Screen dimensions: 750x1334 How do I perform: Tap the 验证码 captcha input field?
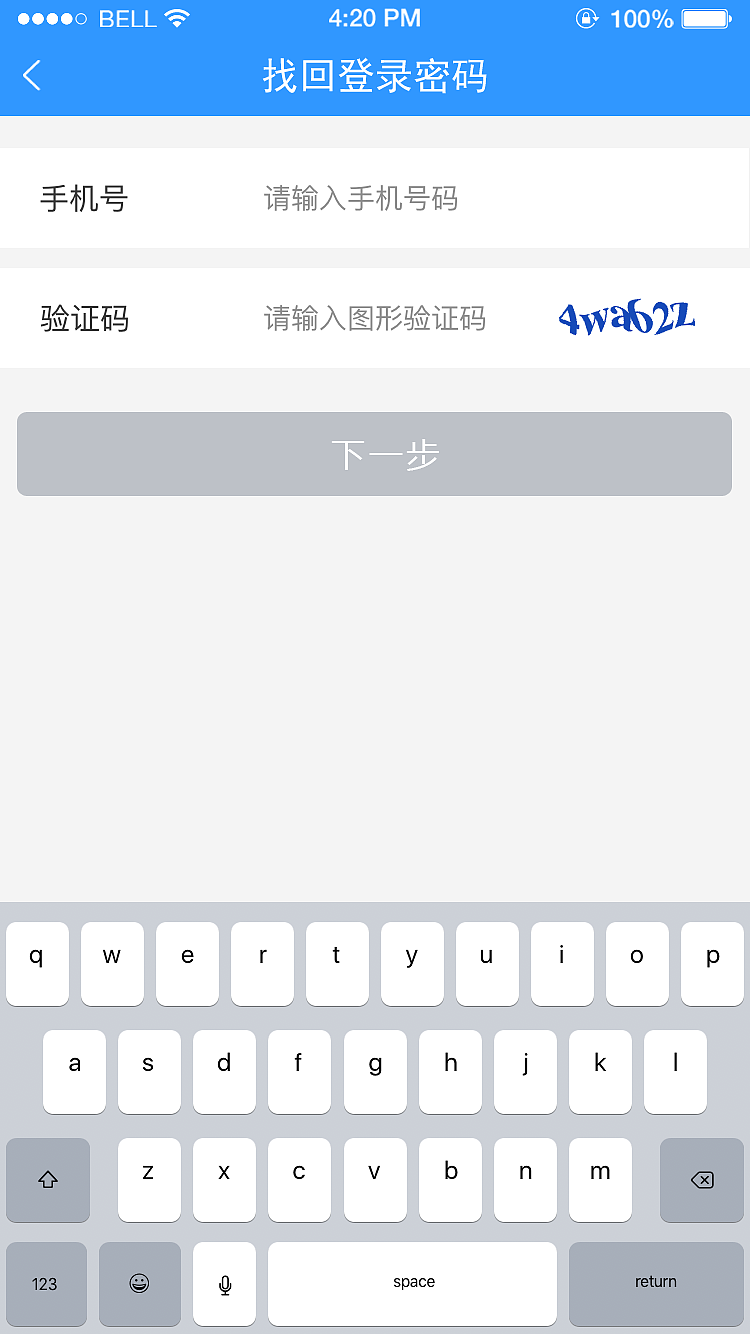tap(400, 318)
